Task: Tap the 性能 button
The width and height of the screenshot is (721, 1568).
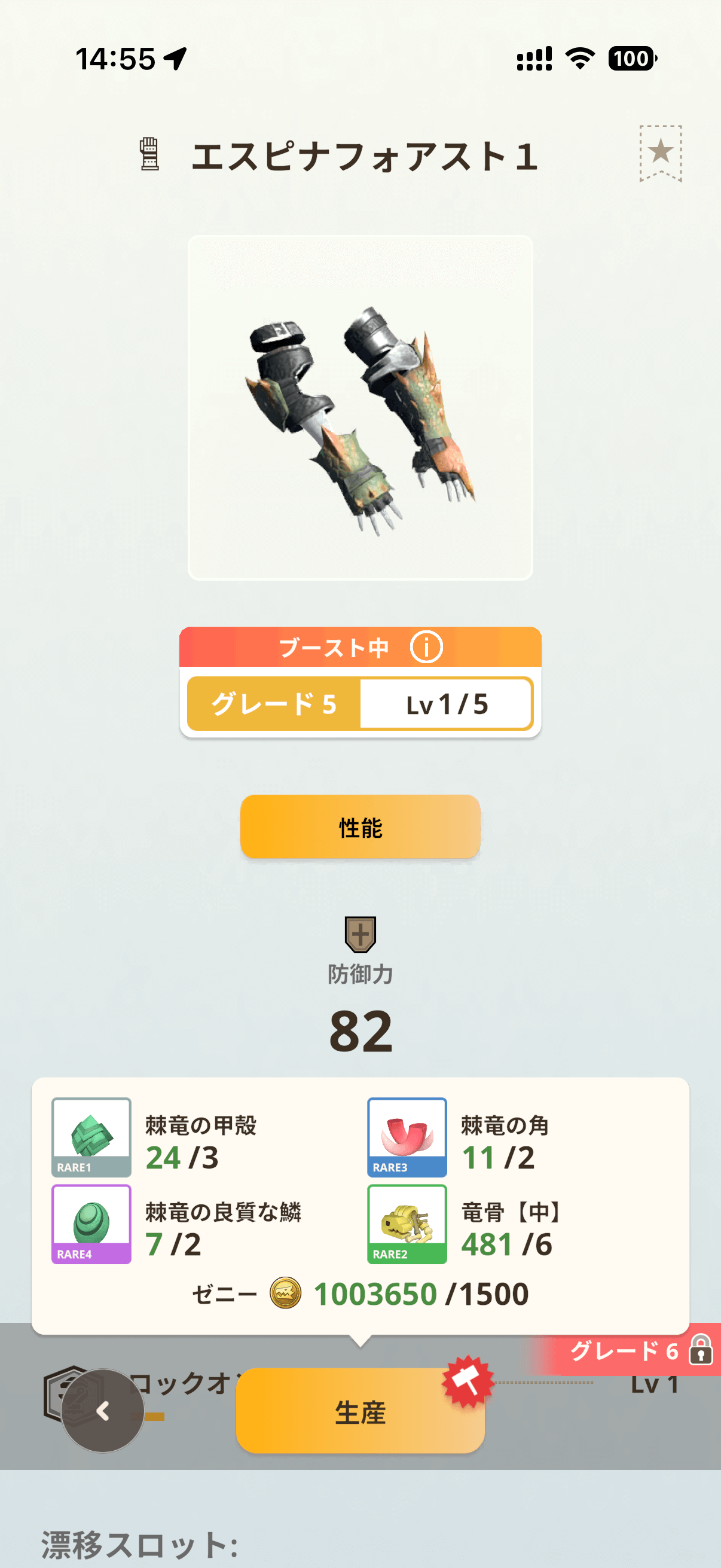Action: [x=360, y=826]
